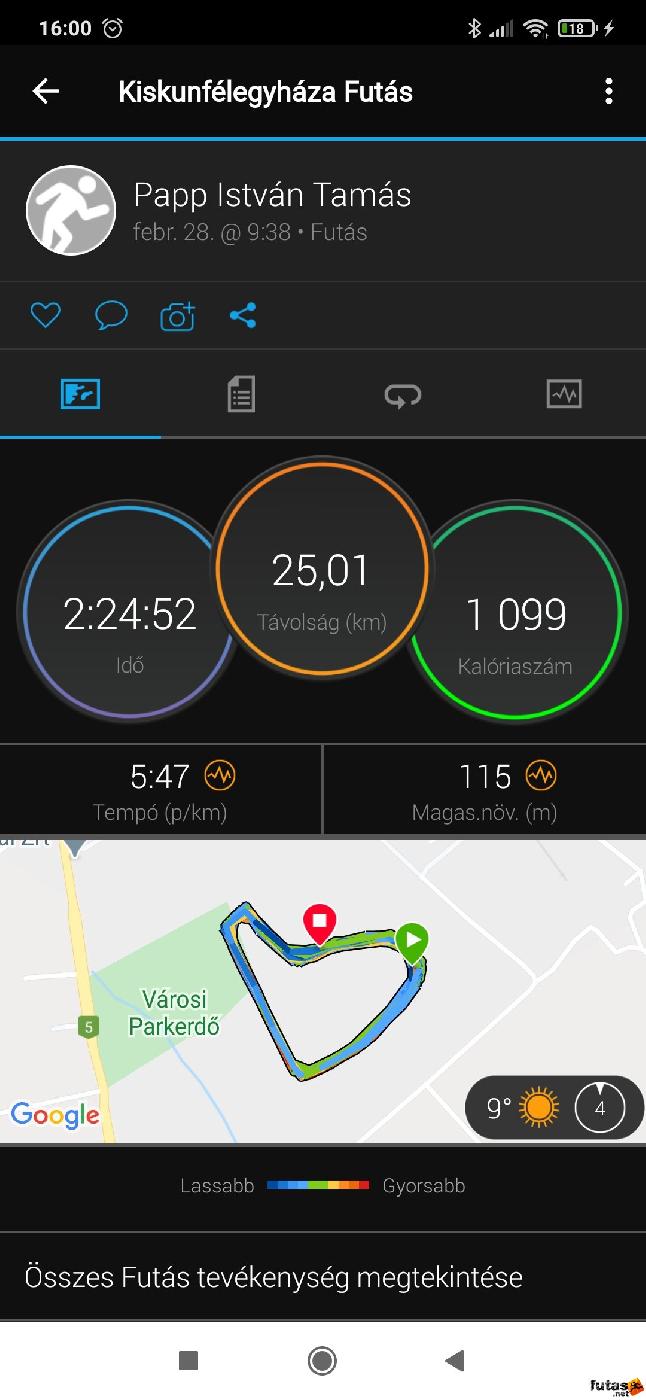
Task: Switch to the stats details tab
Action: [241, 394]
